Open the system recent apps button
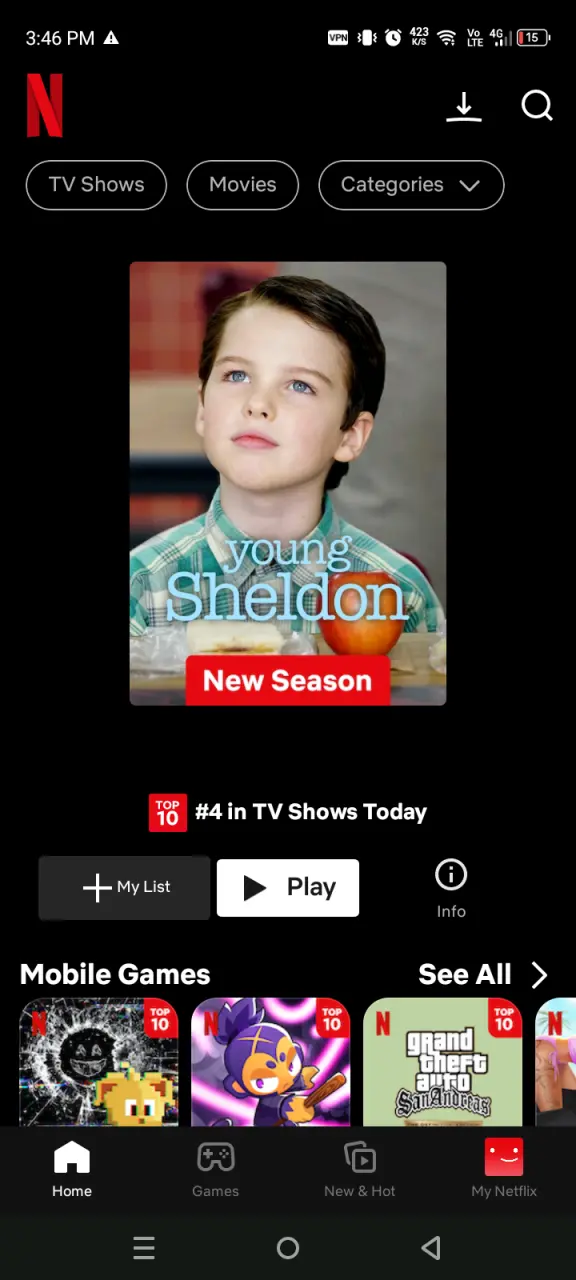Viewport: 576px width, 1280px height. 144,1248
